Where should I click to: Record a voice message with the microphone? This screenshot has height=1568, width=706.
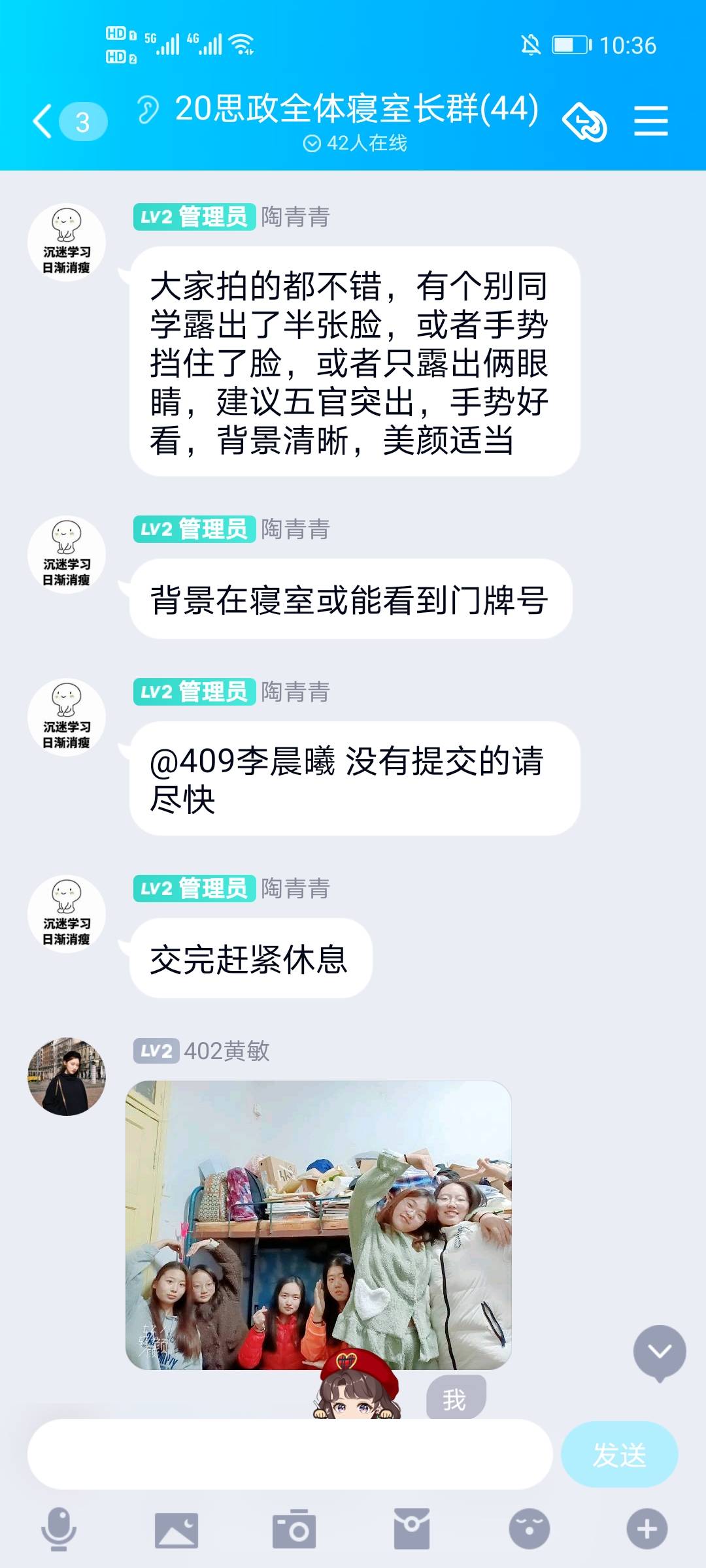tap(59, 1529)
